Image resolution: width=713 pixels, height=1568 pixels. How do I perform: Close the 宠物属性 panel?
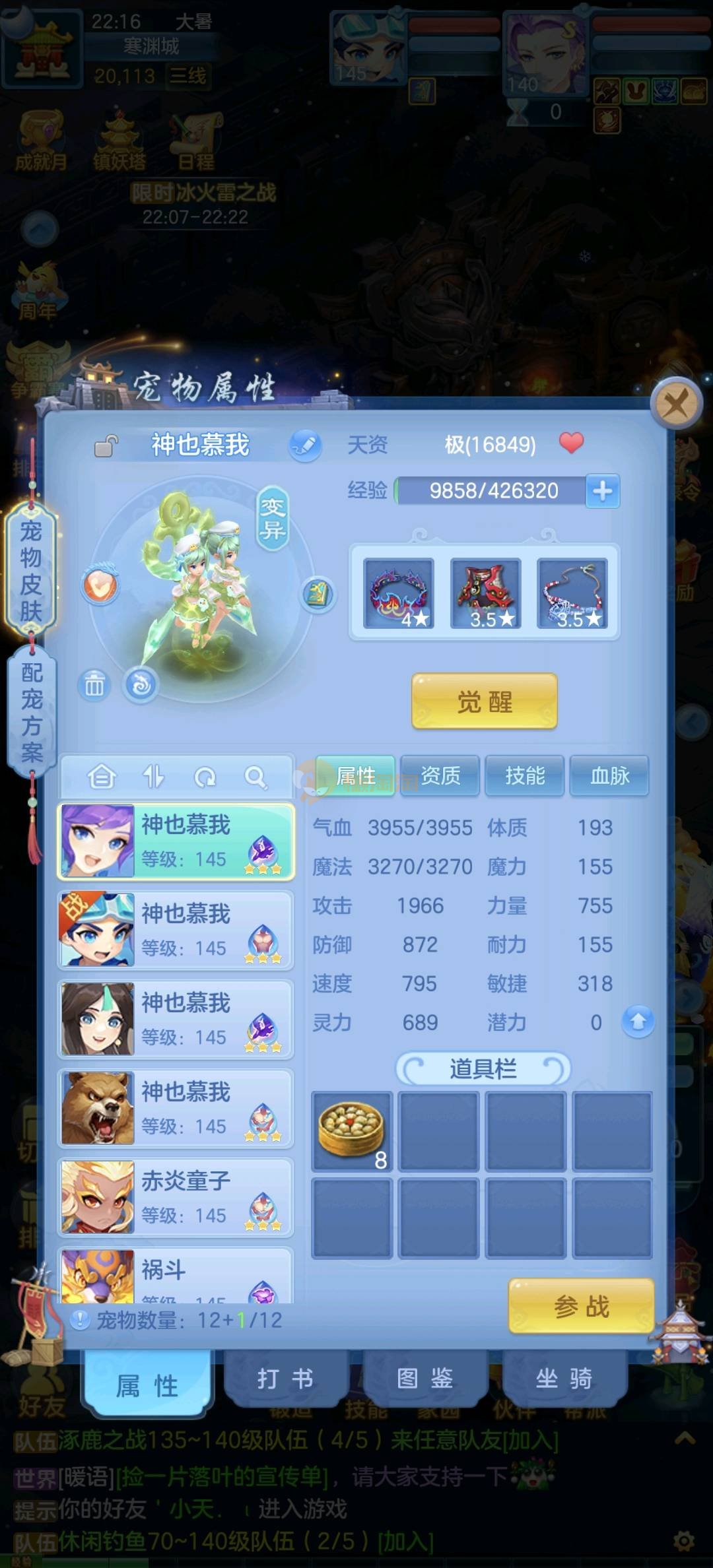click(675, 403)
